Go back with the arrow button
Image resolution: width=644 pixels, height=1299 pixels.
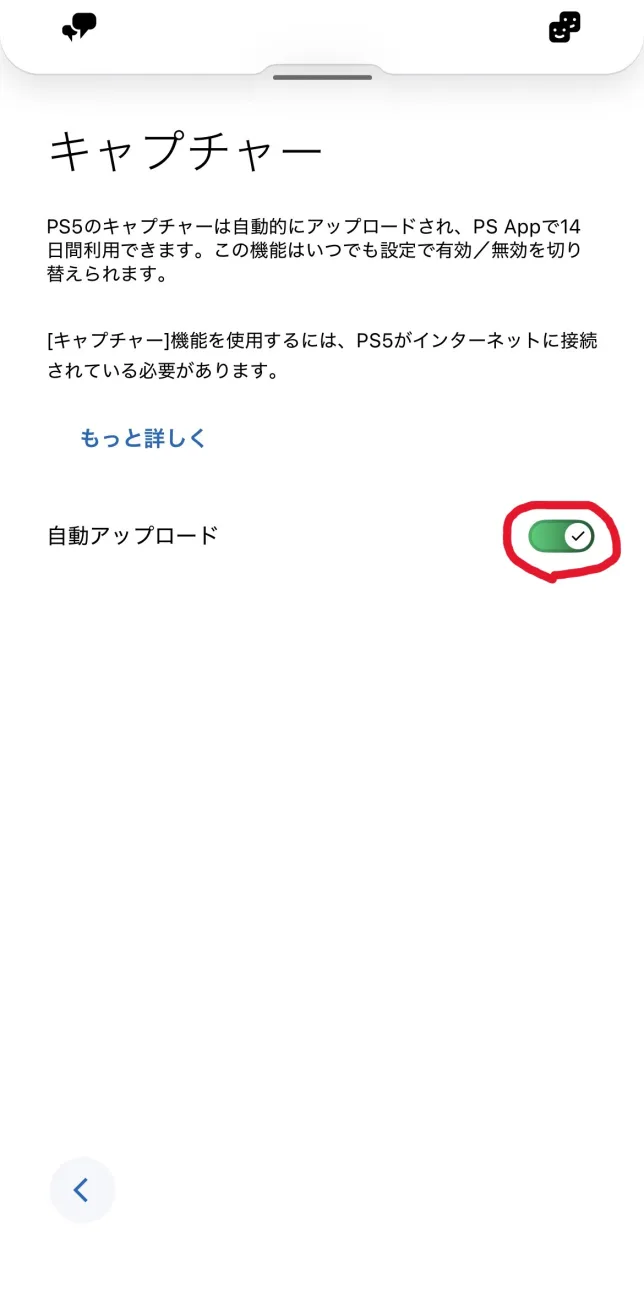tap(82, 1190)
